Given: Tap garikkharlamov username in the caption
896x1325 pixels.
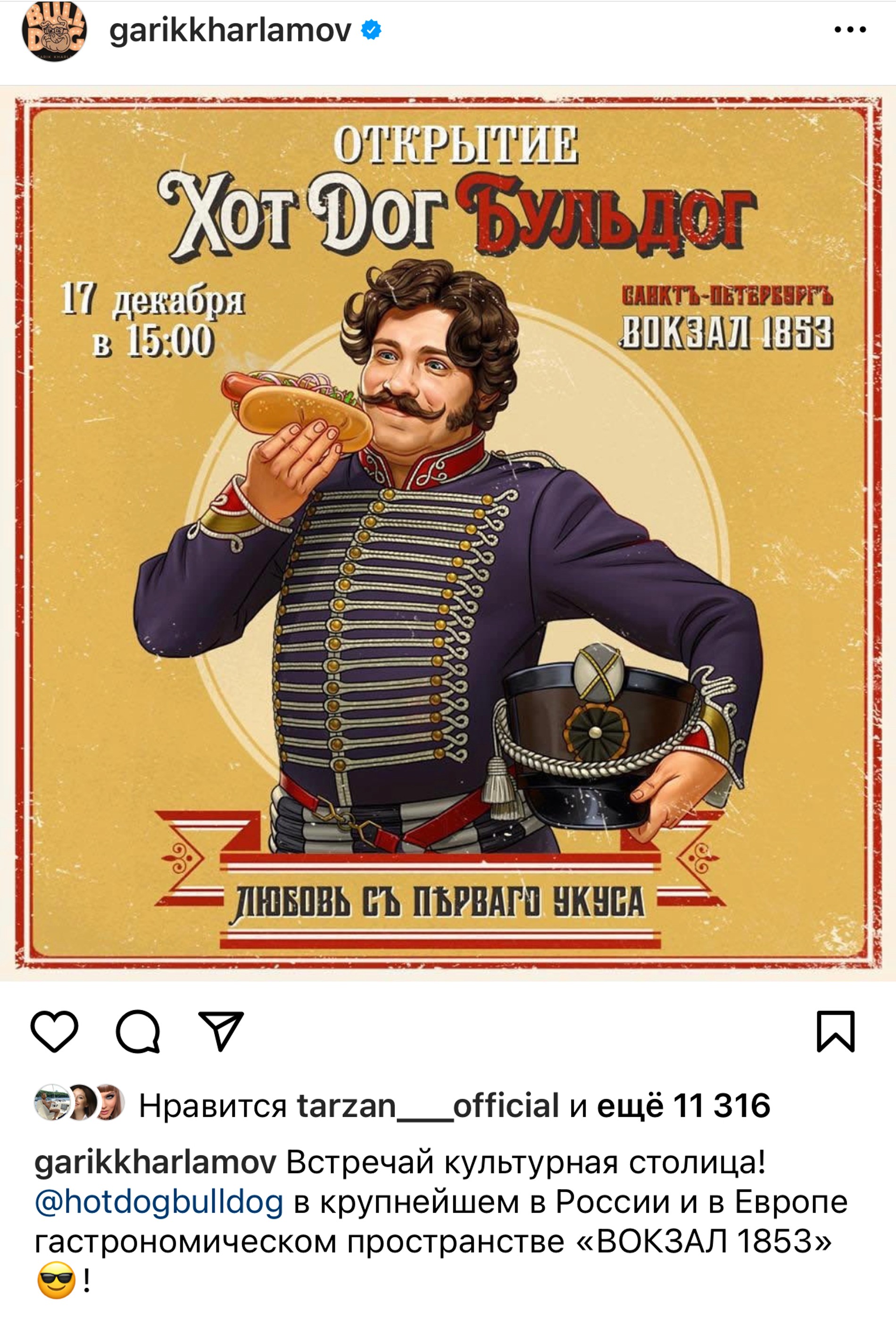Looking at the screenshot, I should 155,1163.
